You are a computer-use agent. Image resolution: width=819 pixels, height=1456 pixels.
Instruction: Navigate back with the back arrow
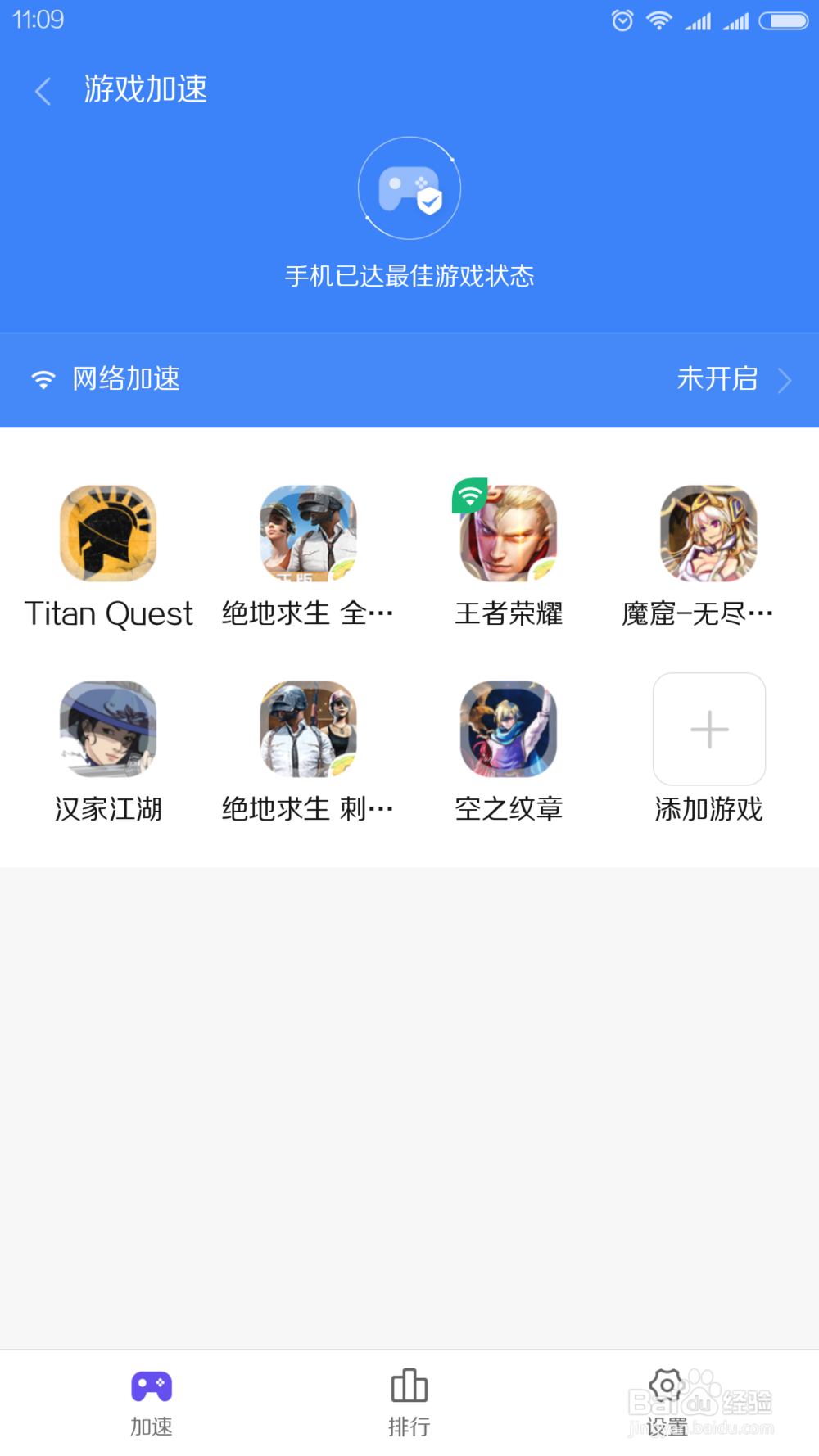[43, 90]
